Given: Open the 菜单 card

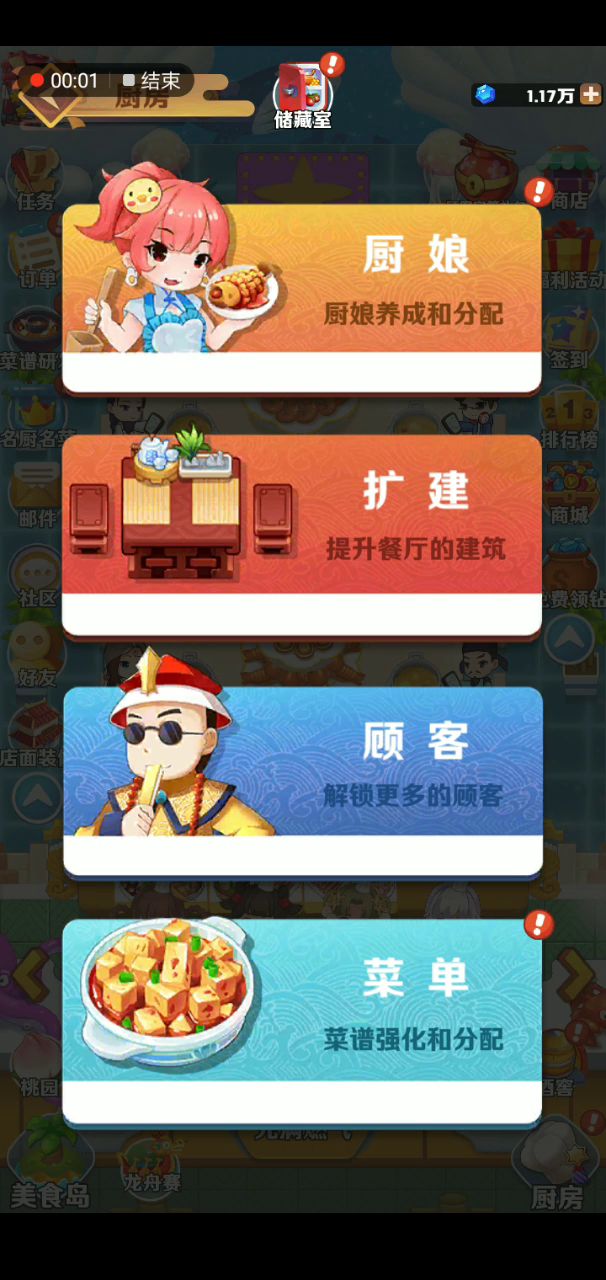Looking at the screenshot, I should tap(302, 1022).
